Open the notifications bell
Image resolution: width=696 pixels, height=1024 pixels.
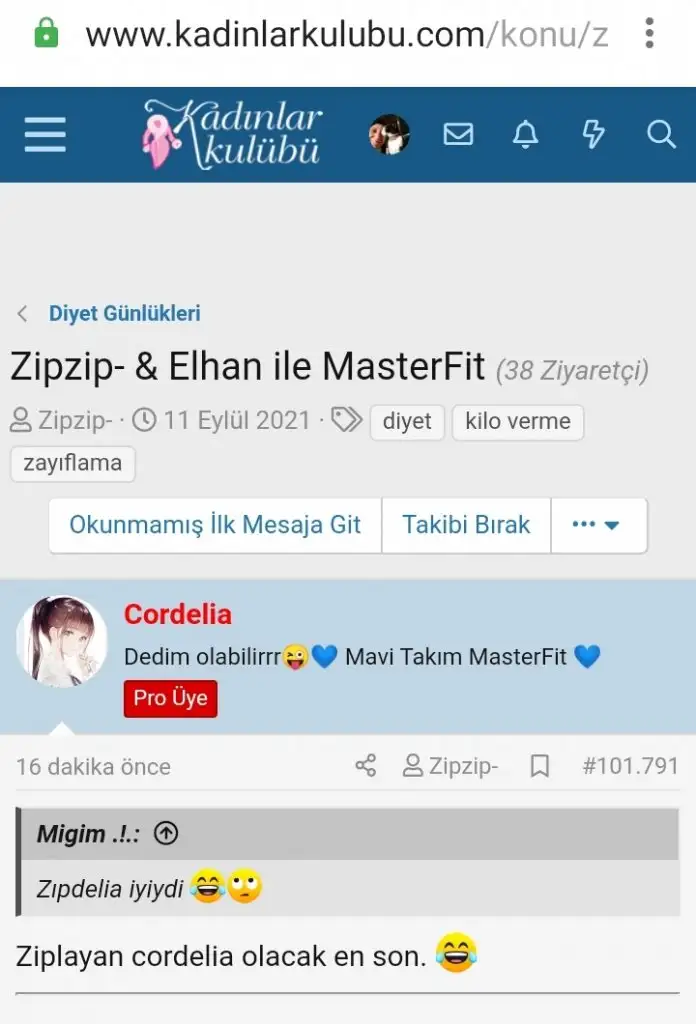pos(526,134)
